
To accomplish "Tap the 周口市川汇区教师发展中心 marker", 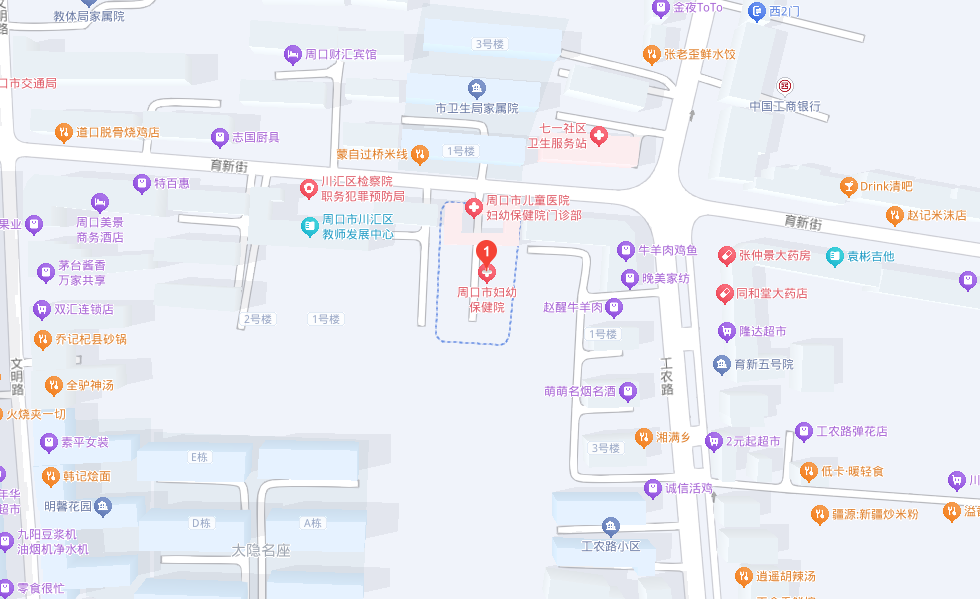I will [310, 226].
